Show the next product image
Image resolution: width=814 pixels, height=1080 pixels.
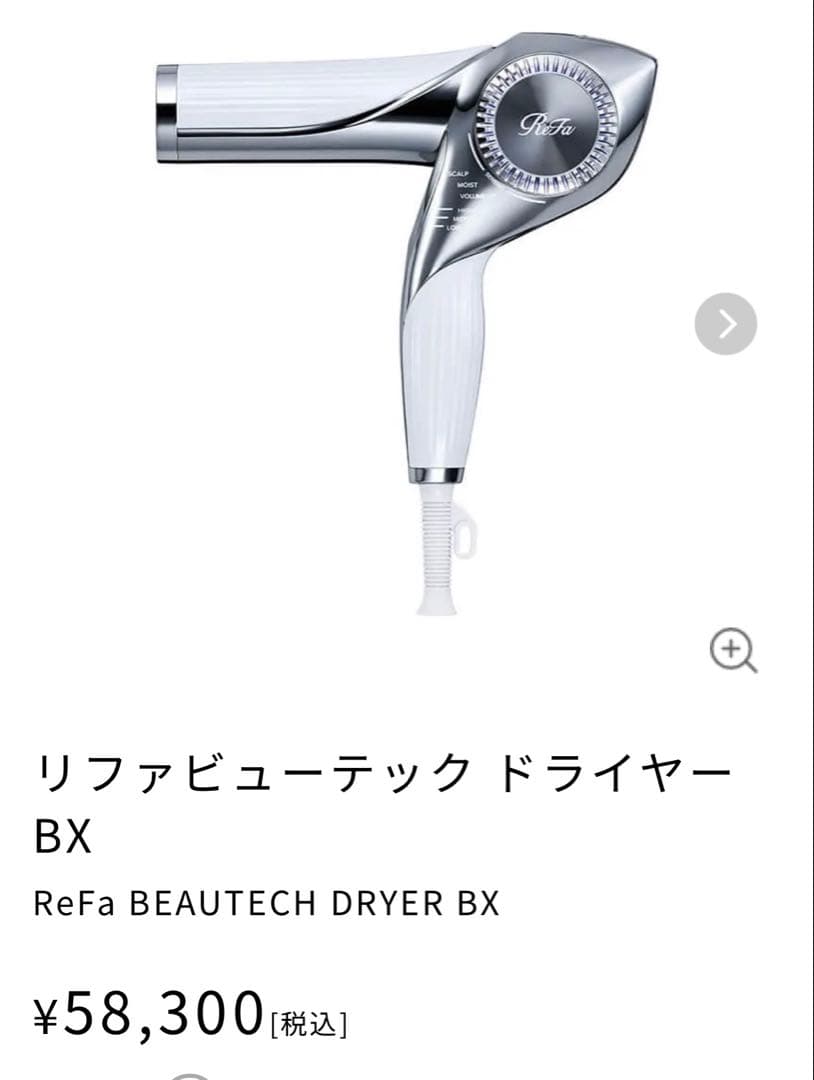[725, 324]
